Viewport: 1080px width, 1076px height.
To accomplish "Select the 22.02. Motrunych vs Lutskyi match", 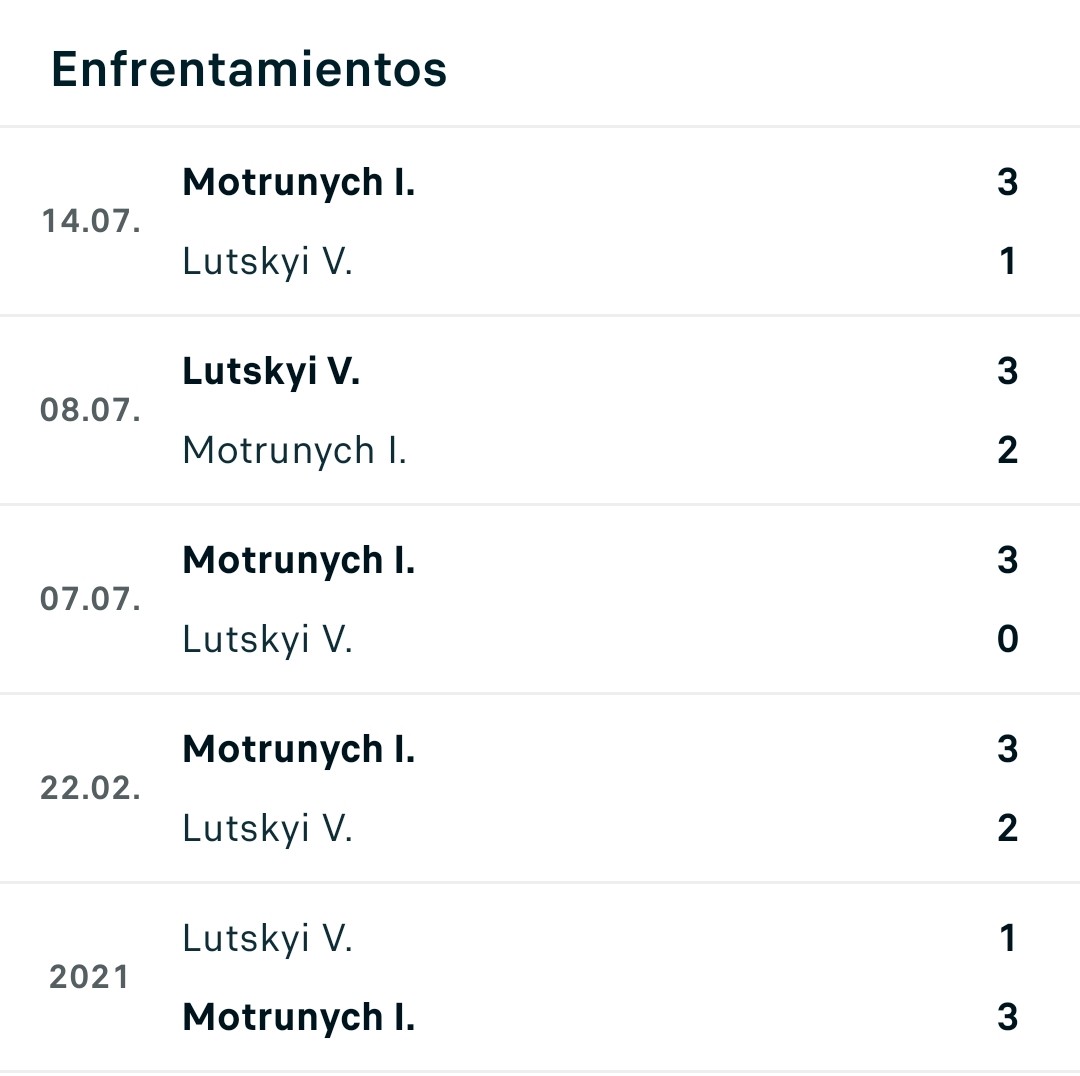I will coord(540,788).
